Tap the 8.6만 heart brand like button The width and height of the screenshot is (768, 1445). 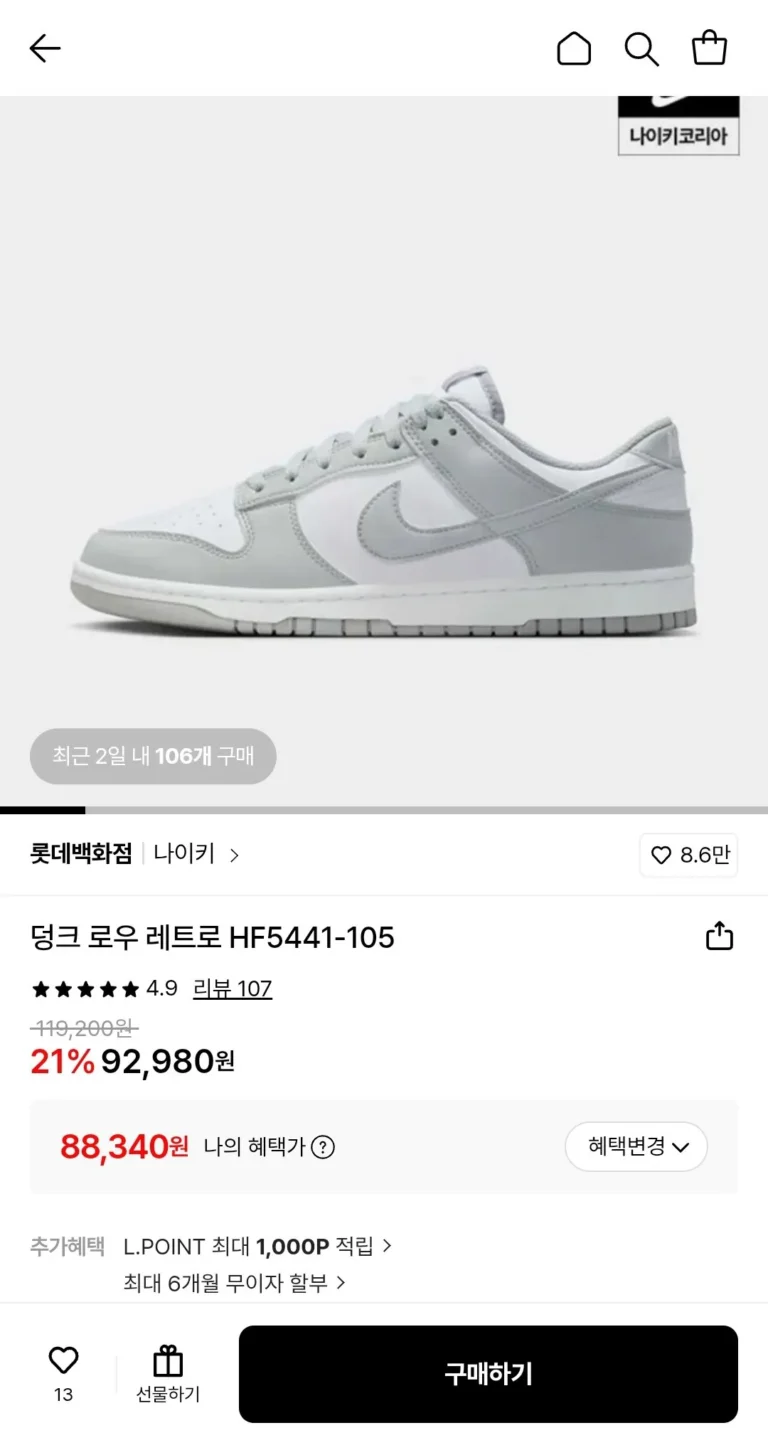click(x=689, y=855)
